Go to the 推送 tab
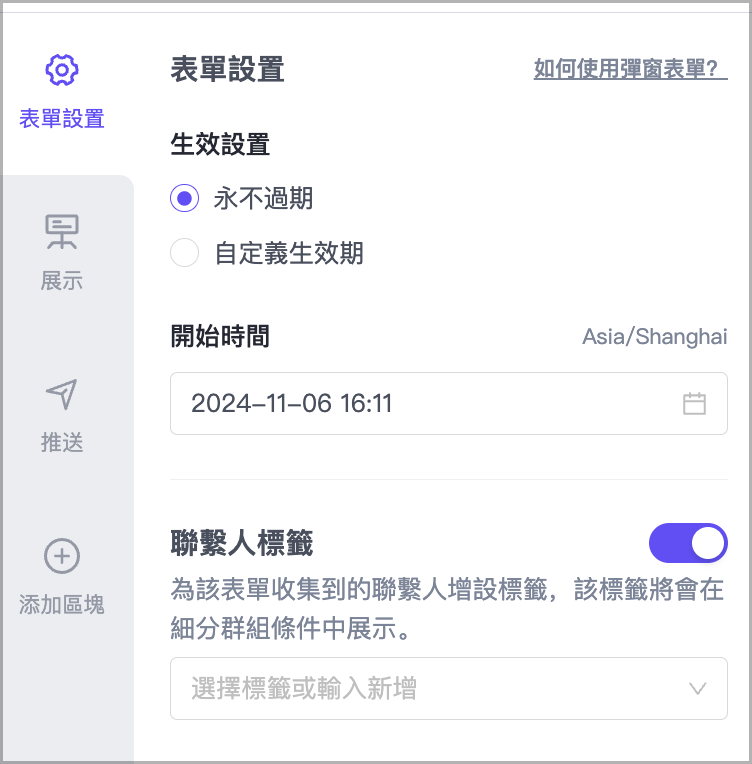This screenshot has height=764, width=752. [x=62, y=414]
